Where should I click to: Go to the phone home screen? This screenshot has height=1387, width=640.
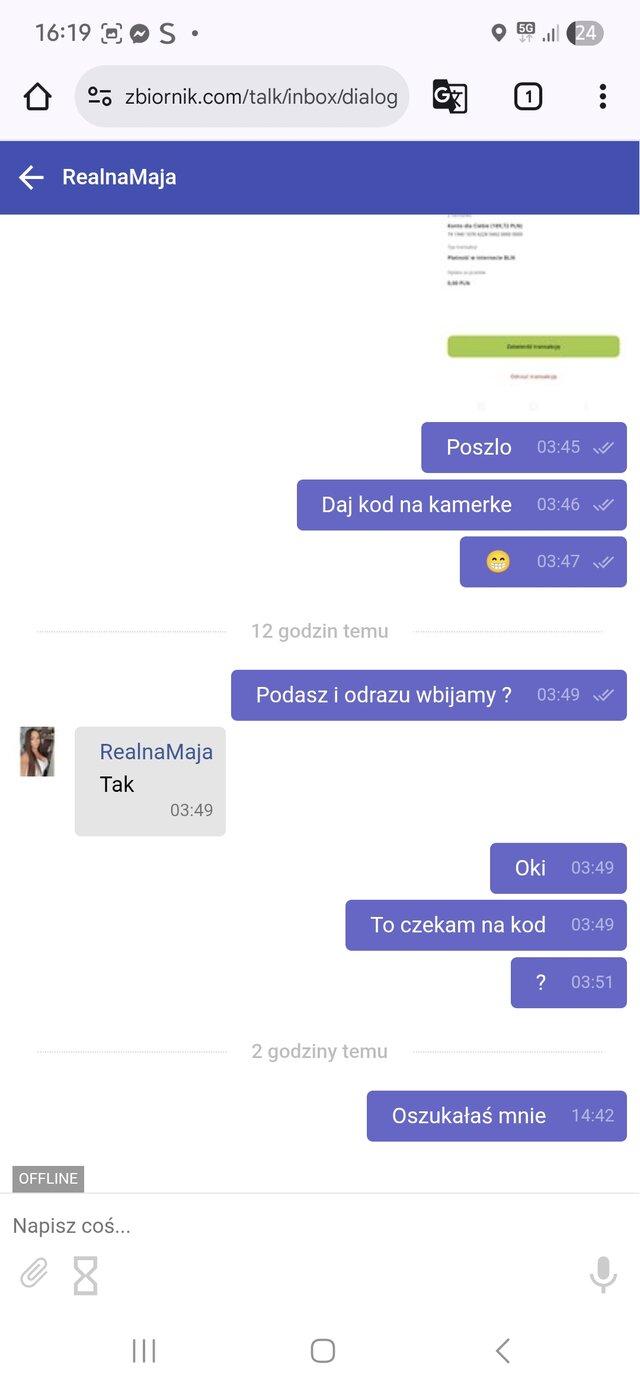click(x=322, y=1351)
